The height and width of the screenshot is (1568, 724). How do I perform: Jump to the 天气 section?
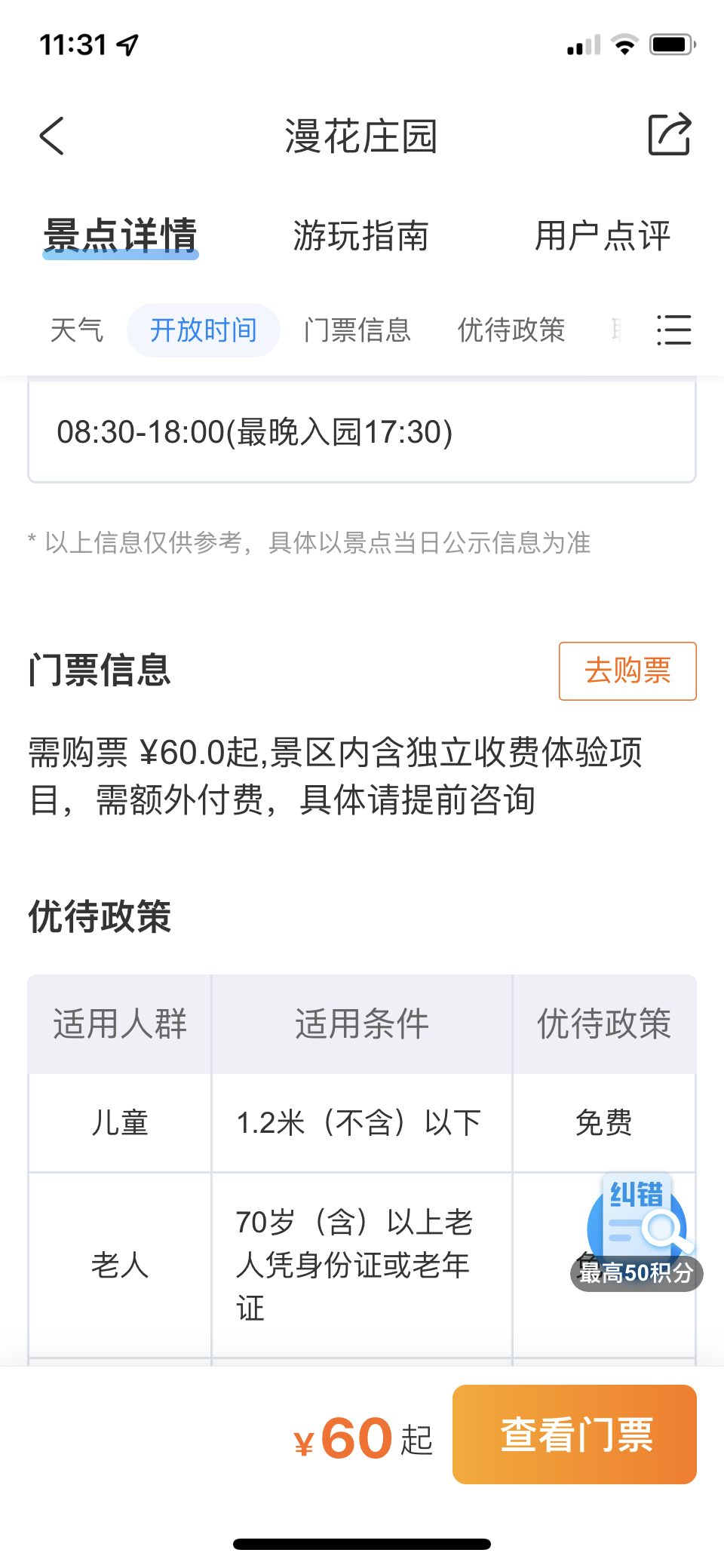click(x=76, y=330)
